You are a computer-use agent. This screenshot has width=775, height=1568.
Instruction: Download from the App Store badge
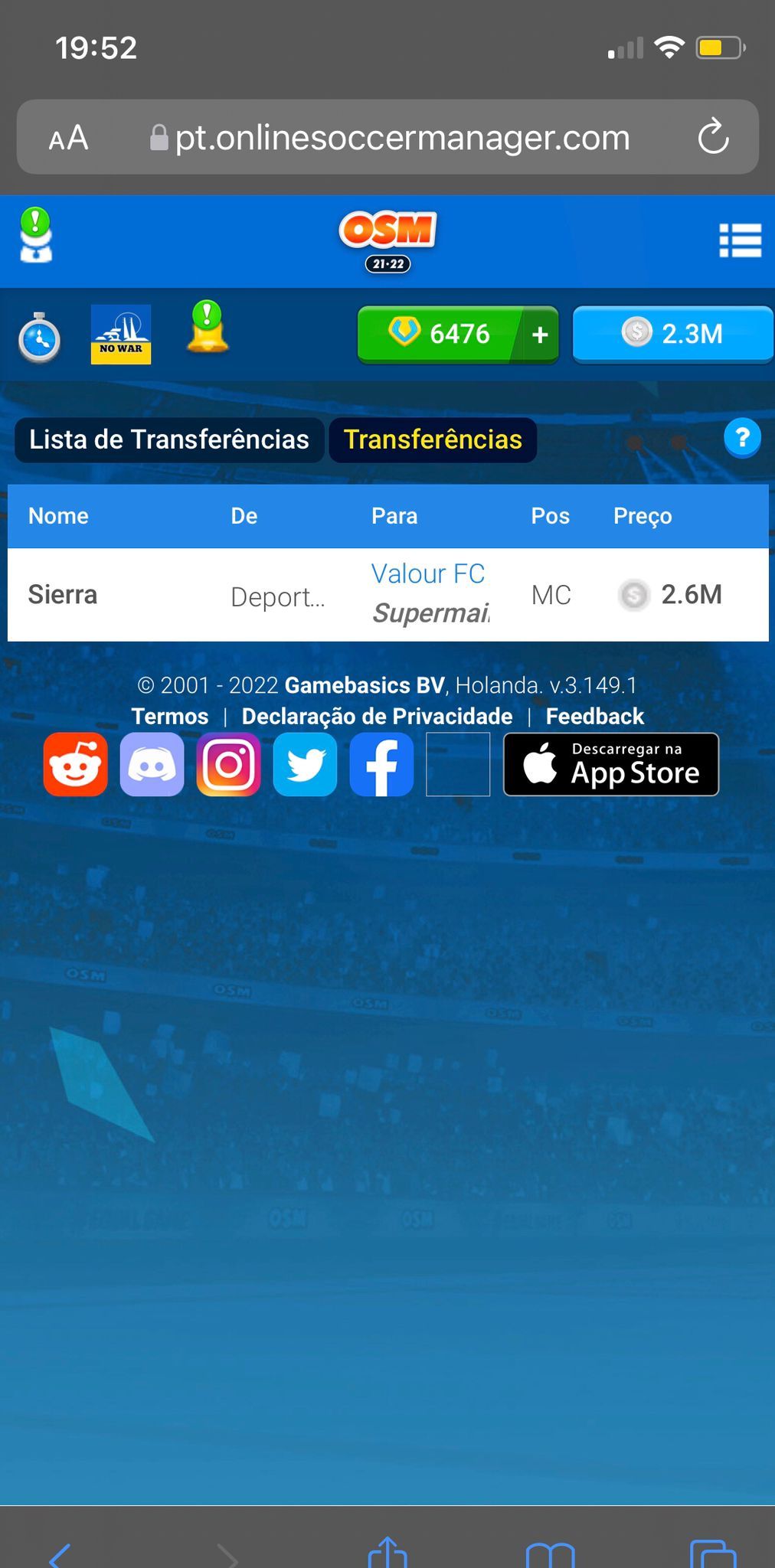click(611, 765)
